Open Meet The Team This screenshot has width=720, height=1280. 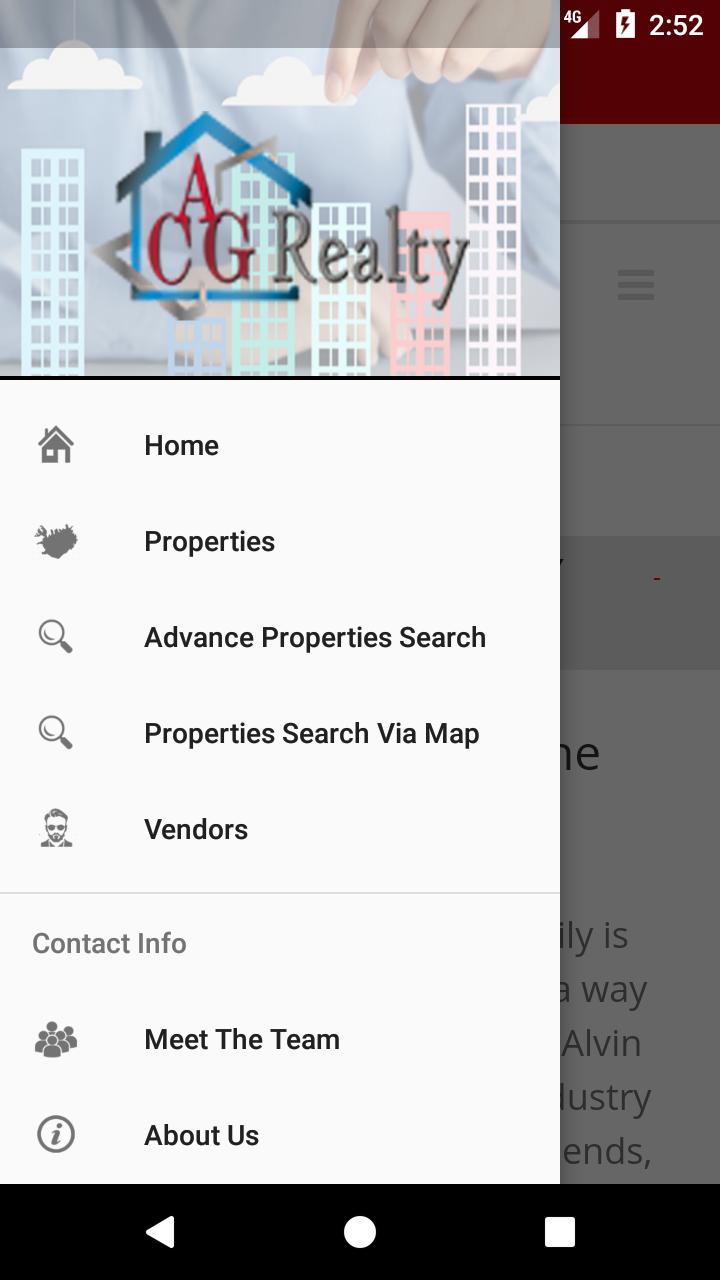point(241,1039)
